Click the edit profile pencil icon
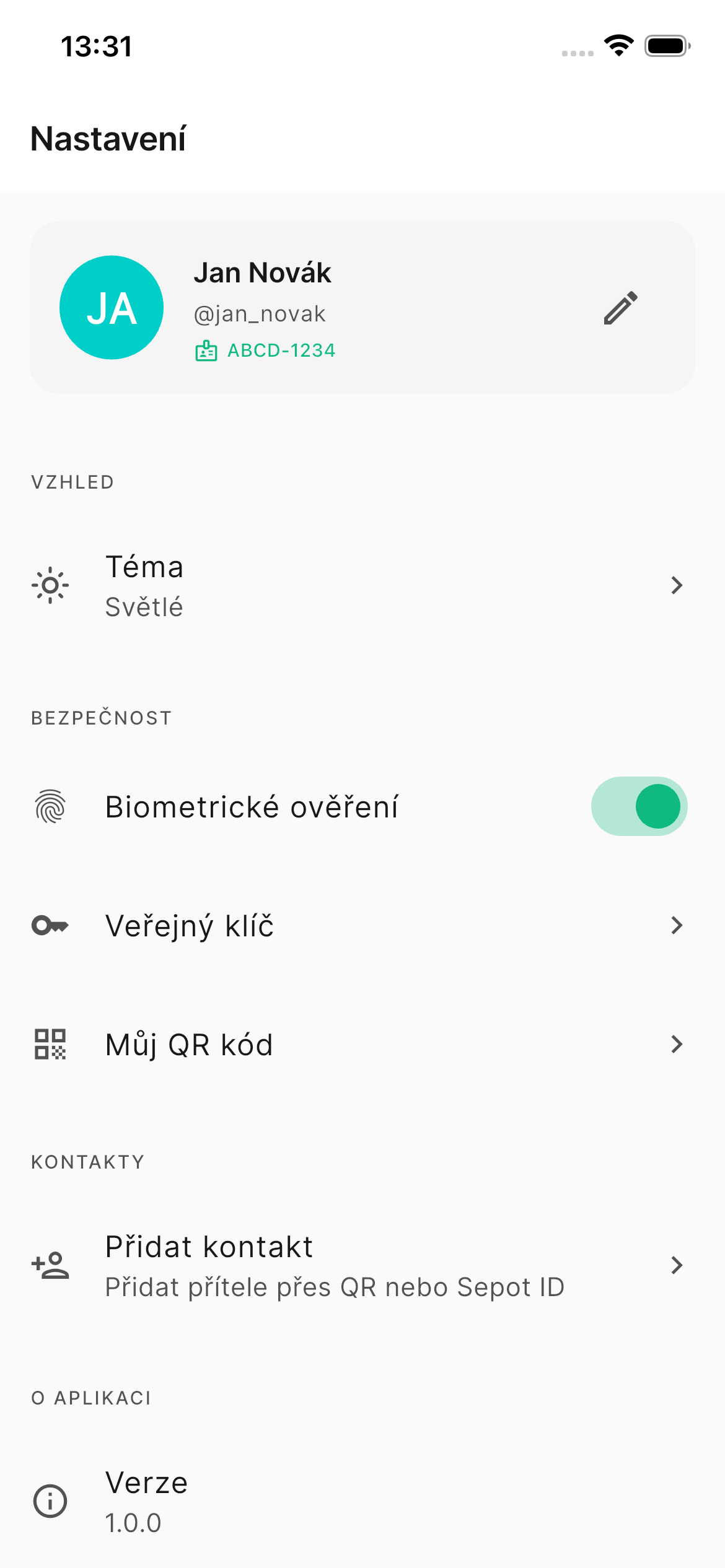Image resolution: width=725 pixels, height=1568 pixels. [621, 307]
